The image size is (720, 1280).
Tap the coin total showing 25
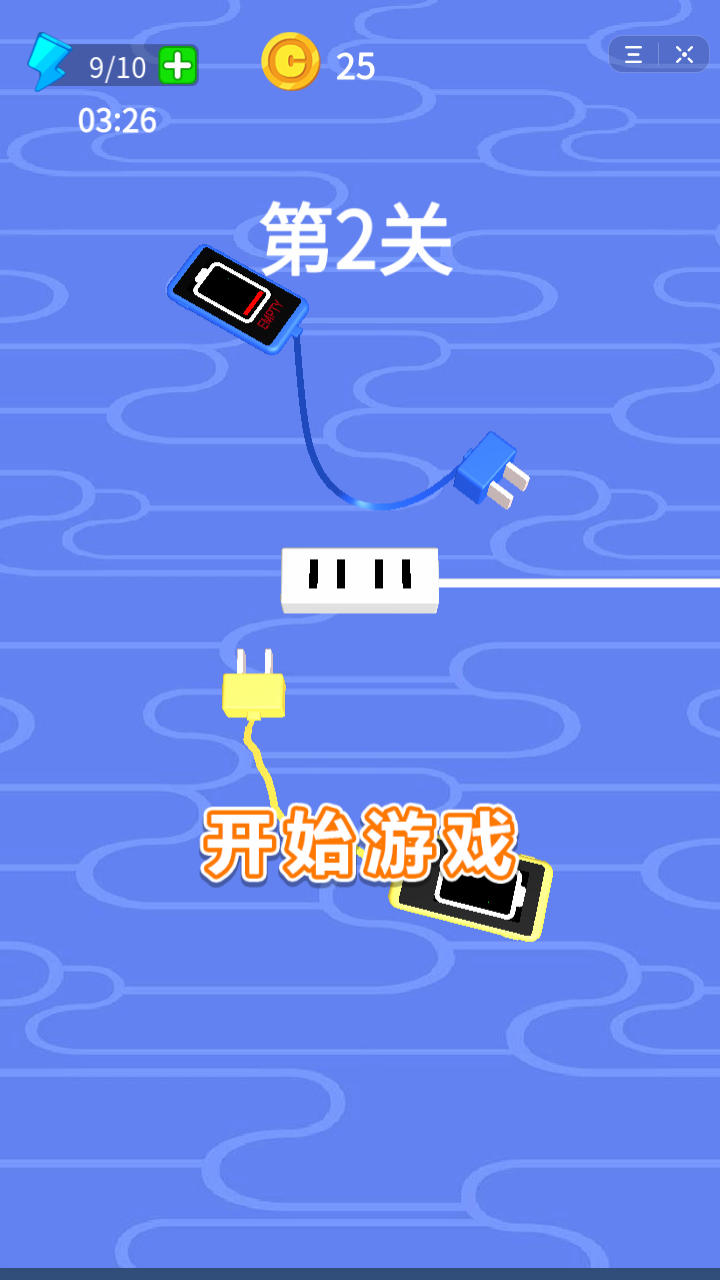[357, 67]
